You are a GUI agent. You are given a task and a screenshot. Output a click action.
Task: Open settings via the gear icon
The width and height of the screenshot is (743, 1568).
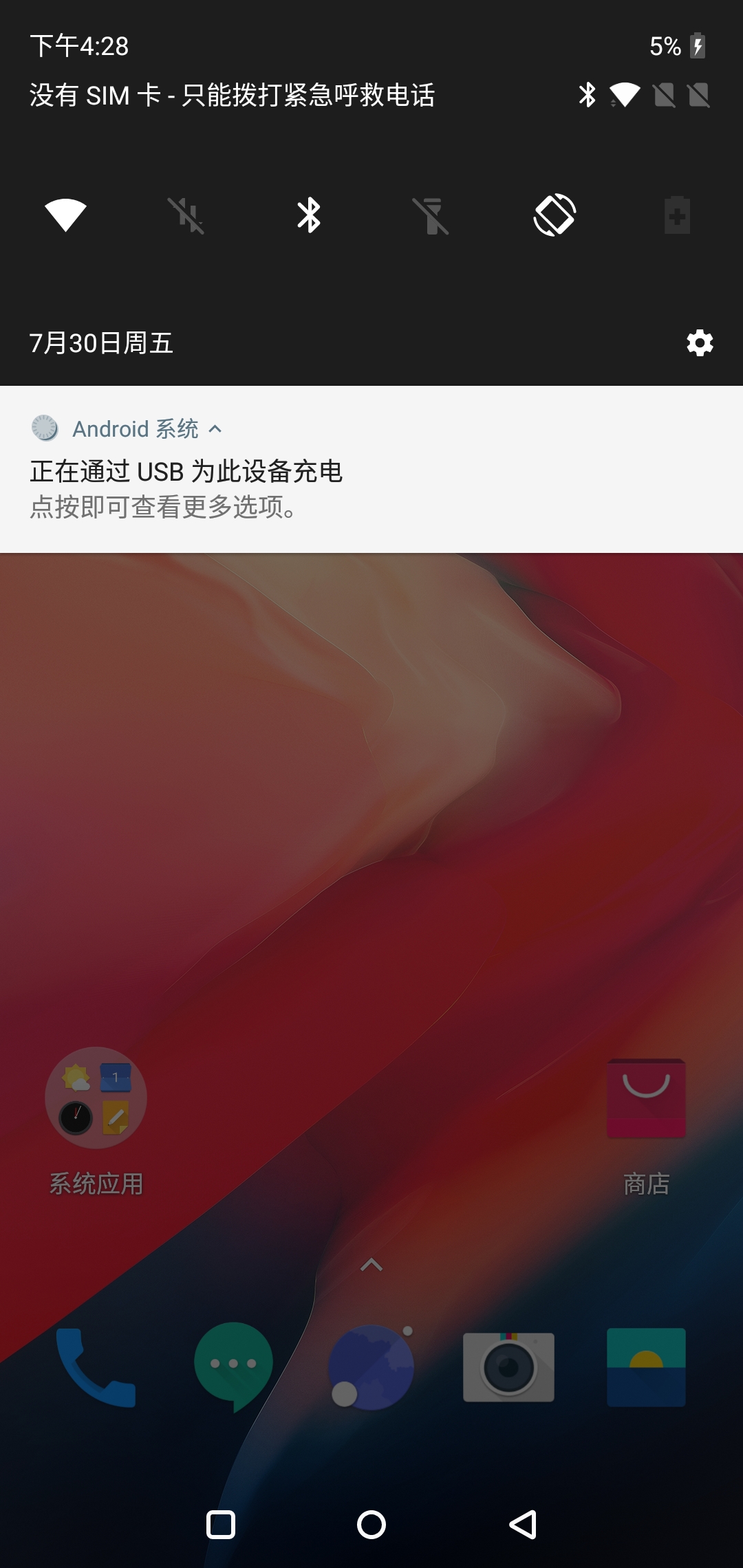700,342
